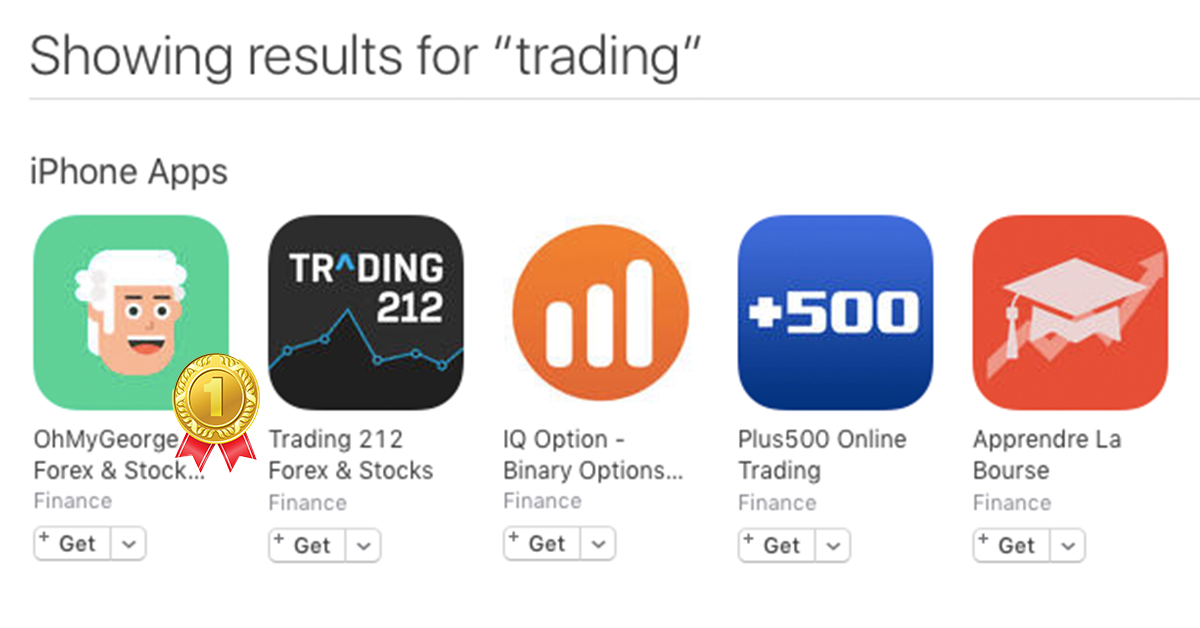Get the Trading 212 app
Screen dimensions: 1200x628
(307, 545)
